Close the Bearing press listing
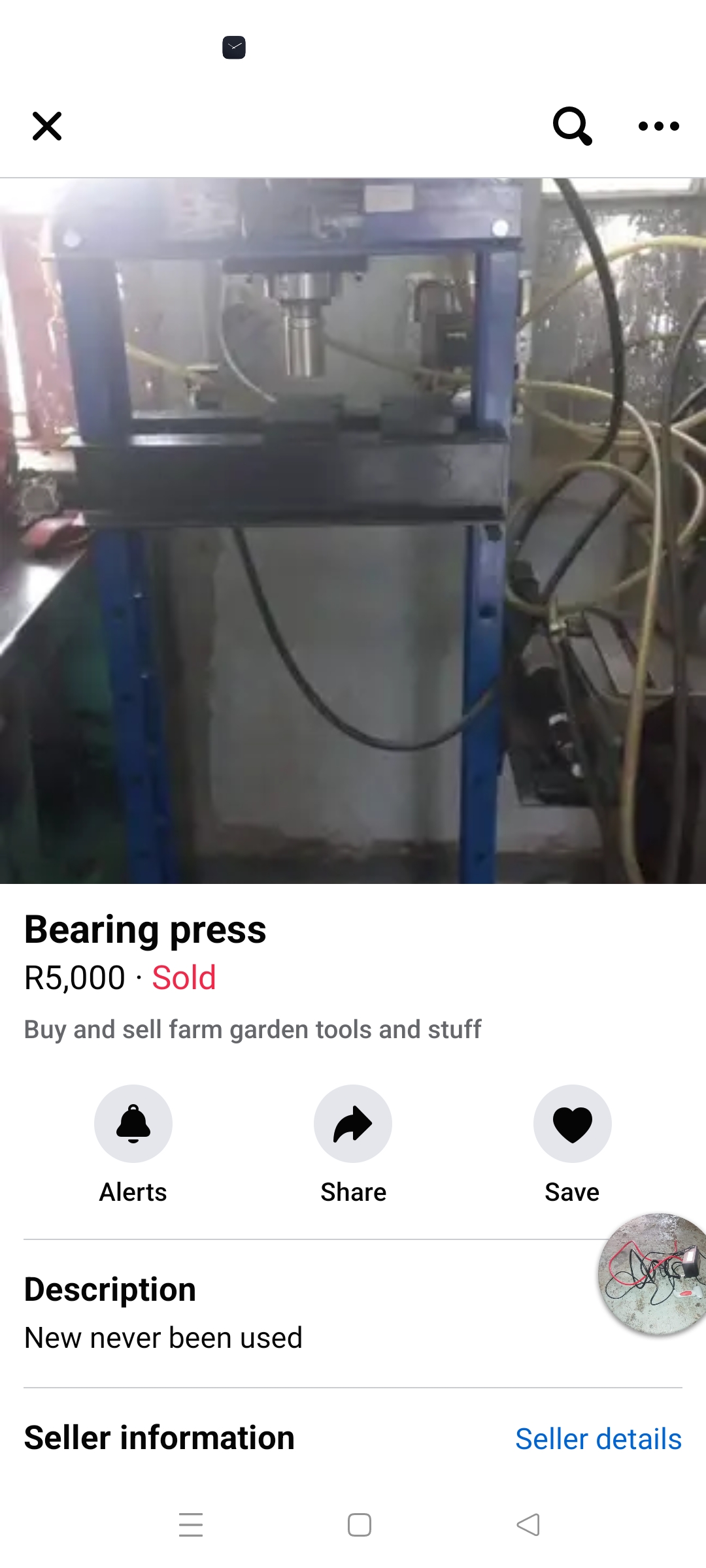706x1568 pixels. point(47,126)
